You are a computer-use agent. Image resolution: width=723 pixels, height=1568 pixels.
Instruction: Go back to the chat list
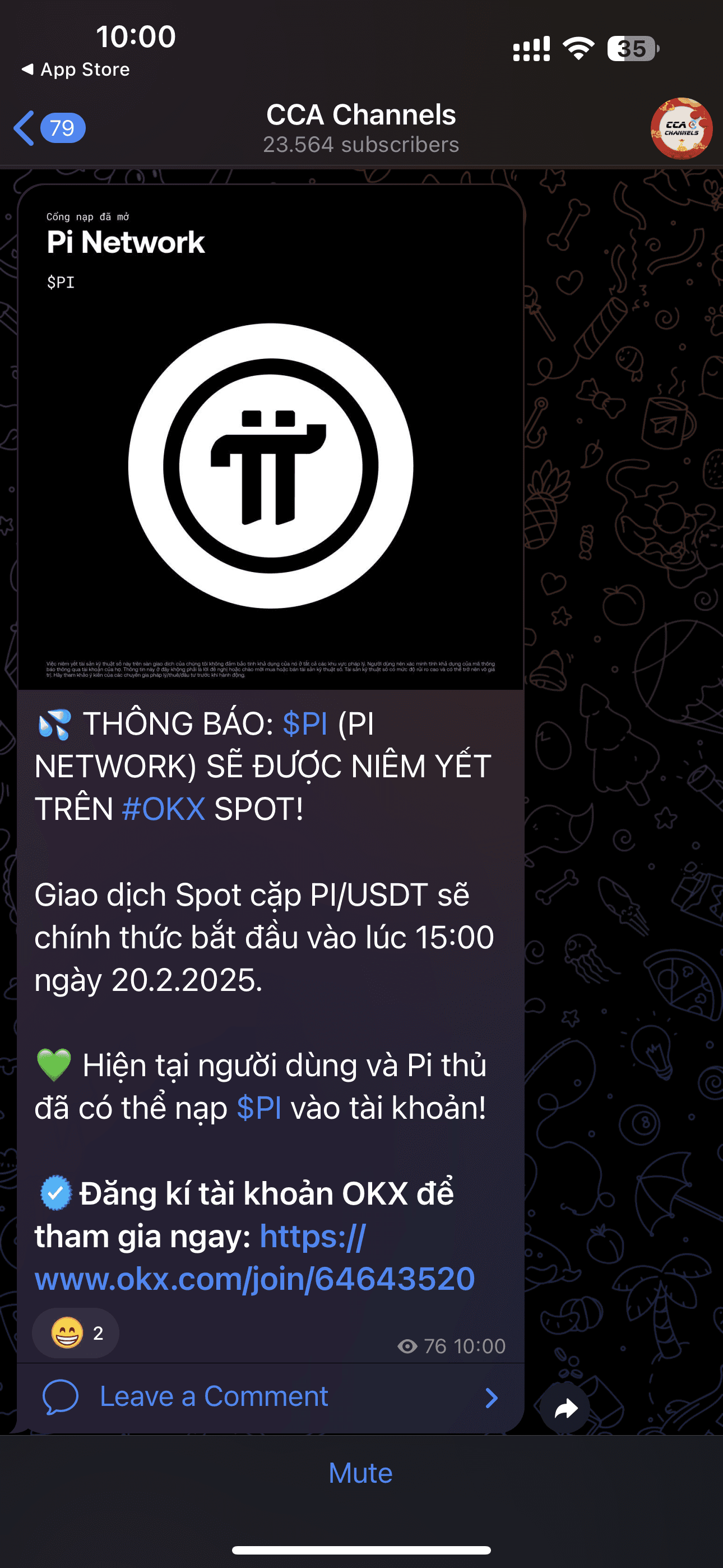pyautogui.click(x=48, y=128)
